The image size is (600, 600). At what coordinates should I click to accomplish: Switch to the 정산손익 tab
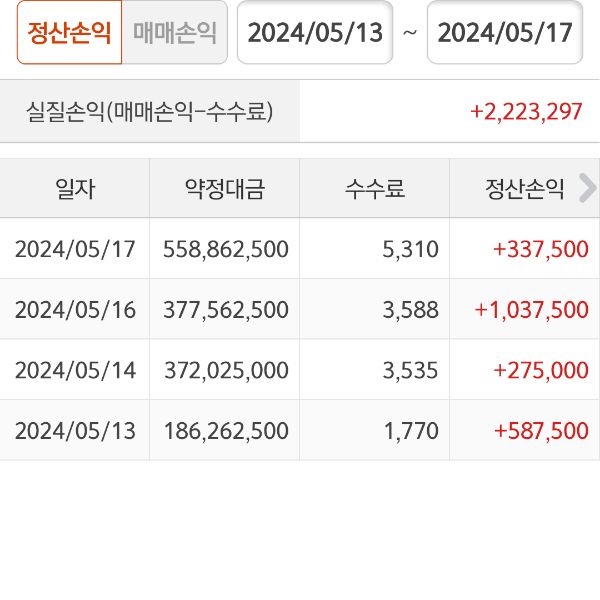click(70, 33)
